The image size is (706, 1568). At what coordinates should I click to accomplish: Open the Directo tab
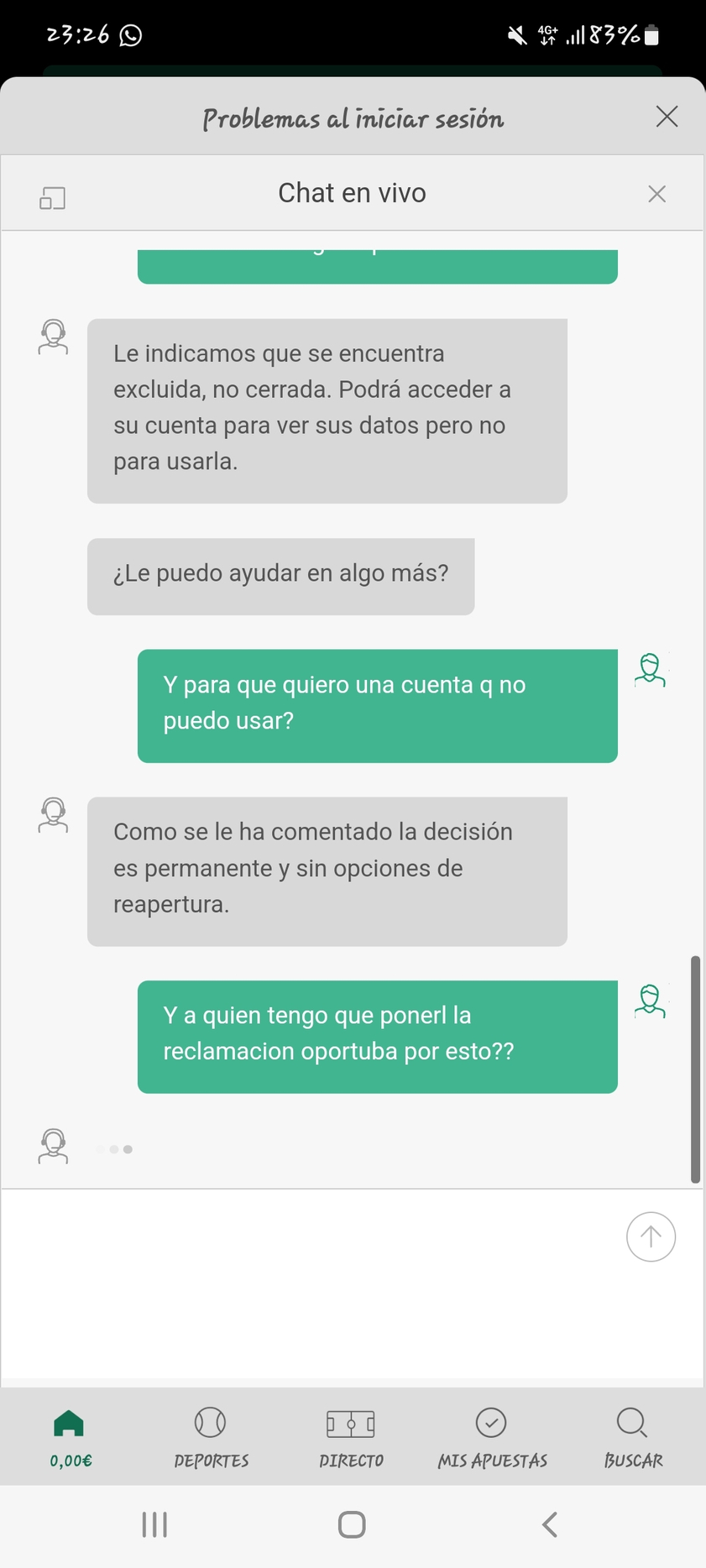pos(351,1437)
